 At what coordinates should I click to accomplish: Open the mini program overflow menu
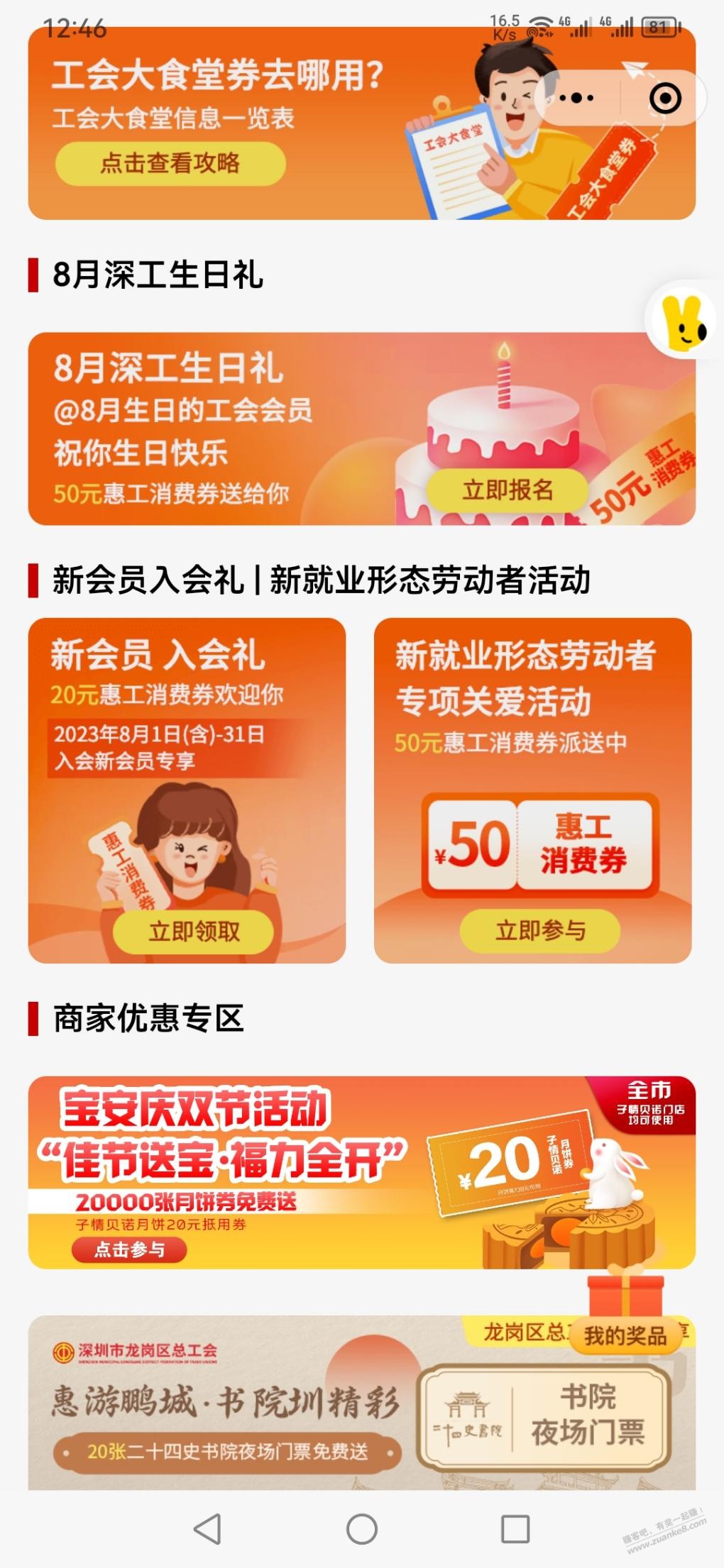[x=577, y=98]
